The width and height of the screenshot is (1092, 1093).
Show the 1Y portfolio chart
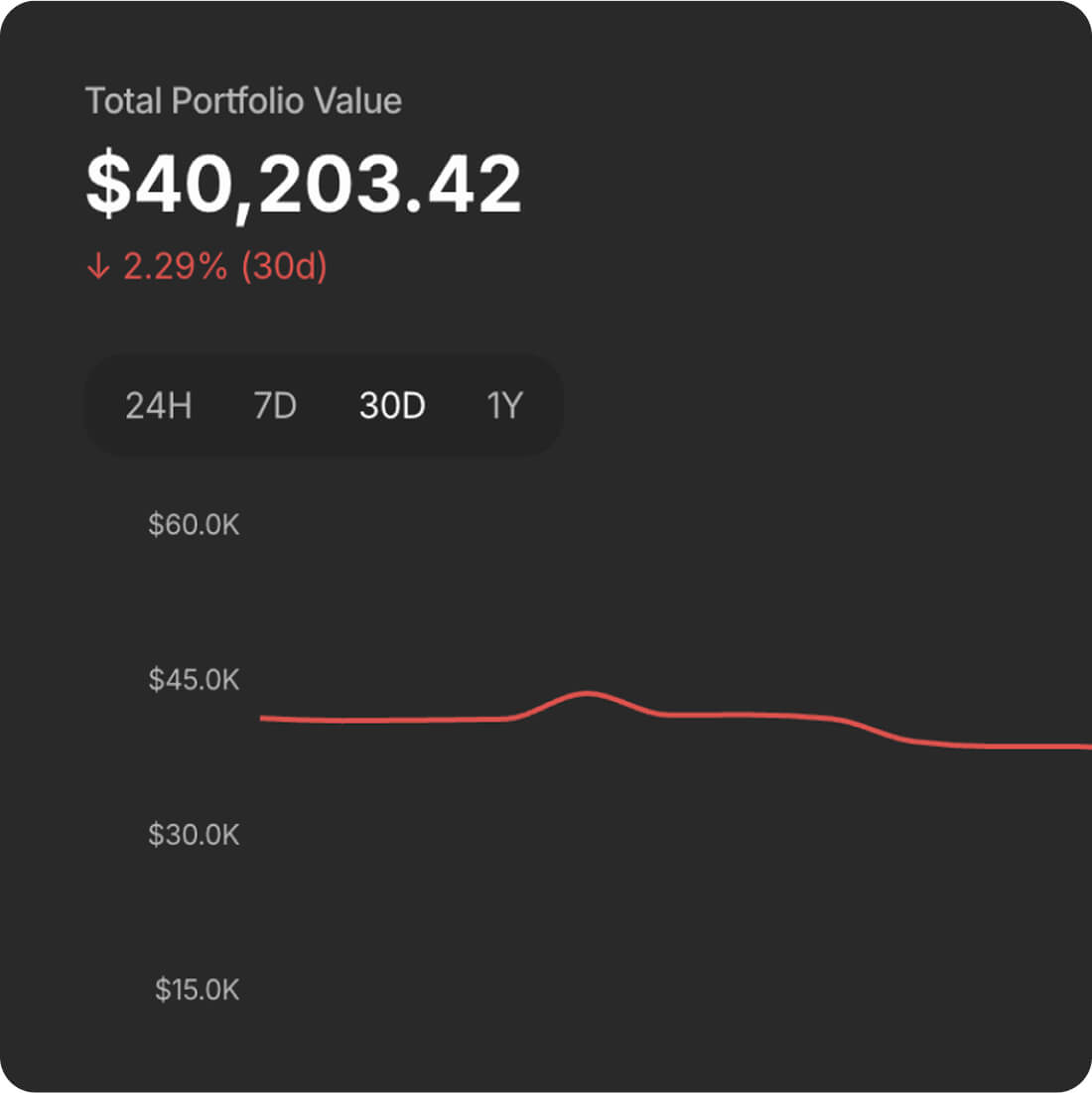504,405
